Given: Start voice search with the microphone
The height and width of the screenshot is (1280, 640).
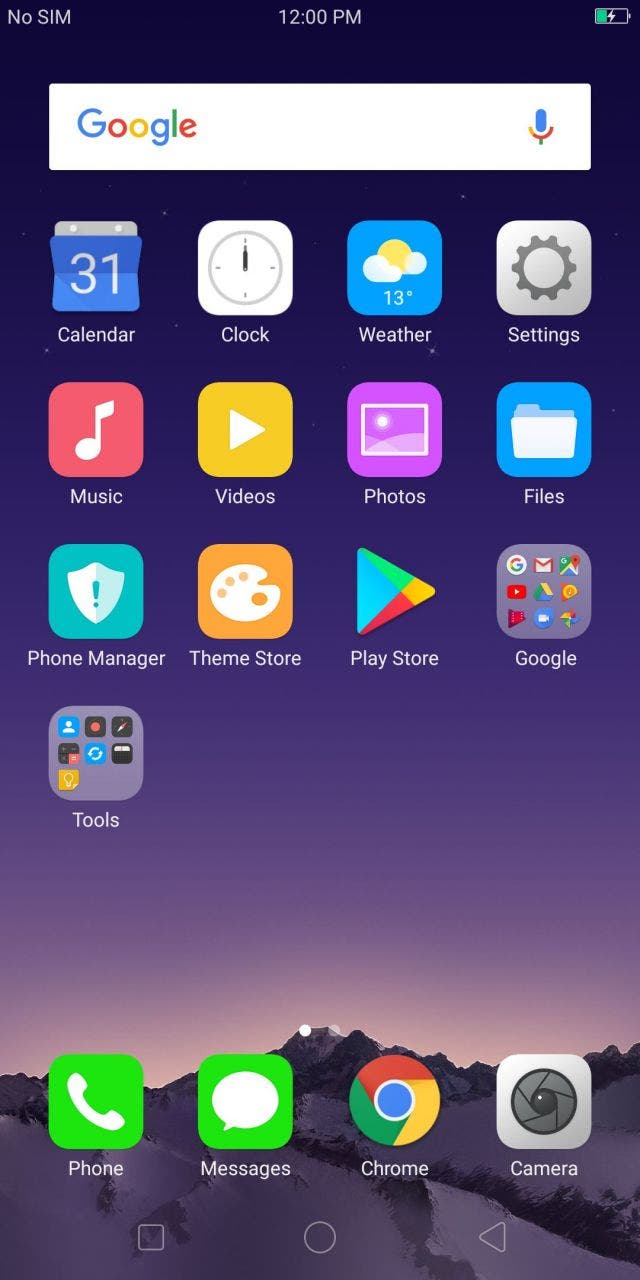Looking at the screenshot, I should [x=541, y=127].
